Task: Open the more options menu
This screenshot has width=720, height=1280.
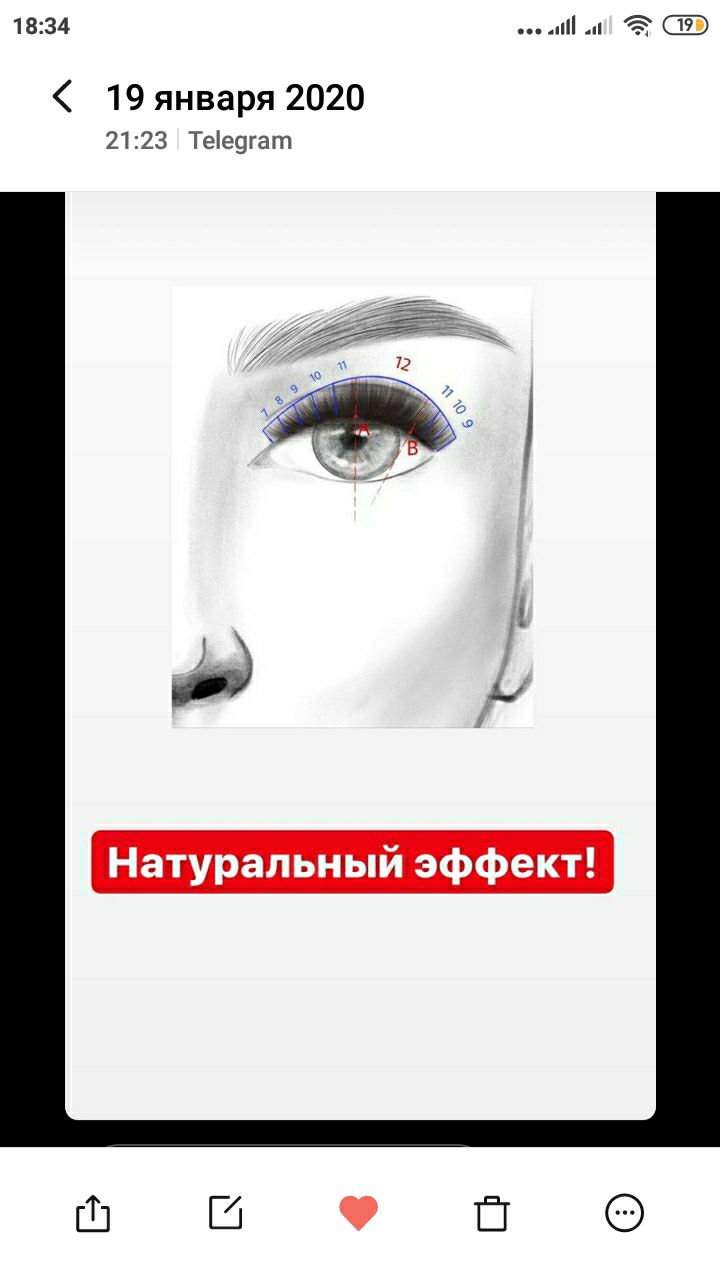Action: point(625,1213)
